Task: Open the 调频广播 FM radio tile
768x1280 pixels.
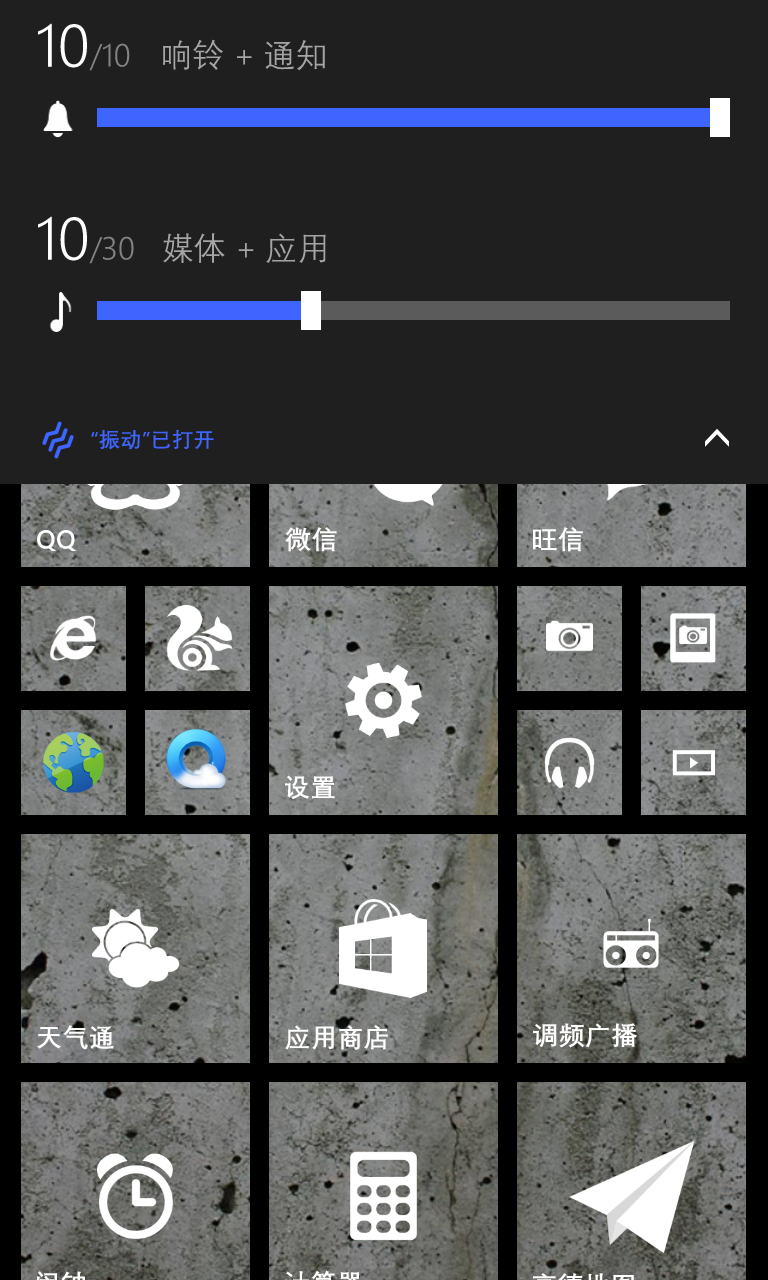Action: tap(631, 948)
